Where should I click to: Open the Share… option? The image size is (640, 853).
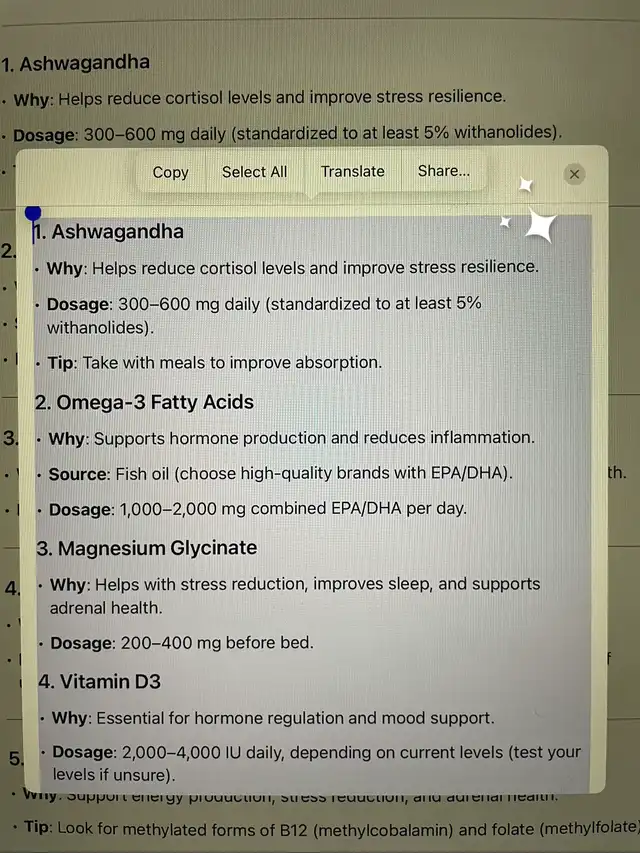pos(443,171)
